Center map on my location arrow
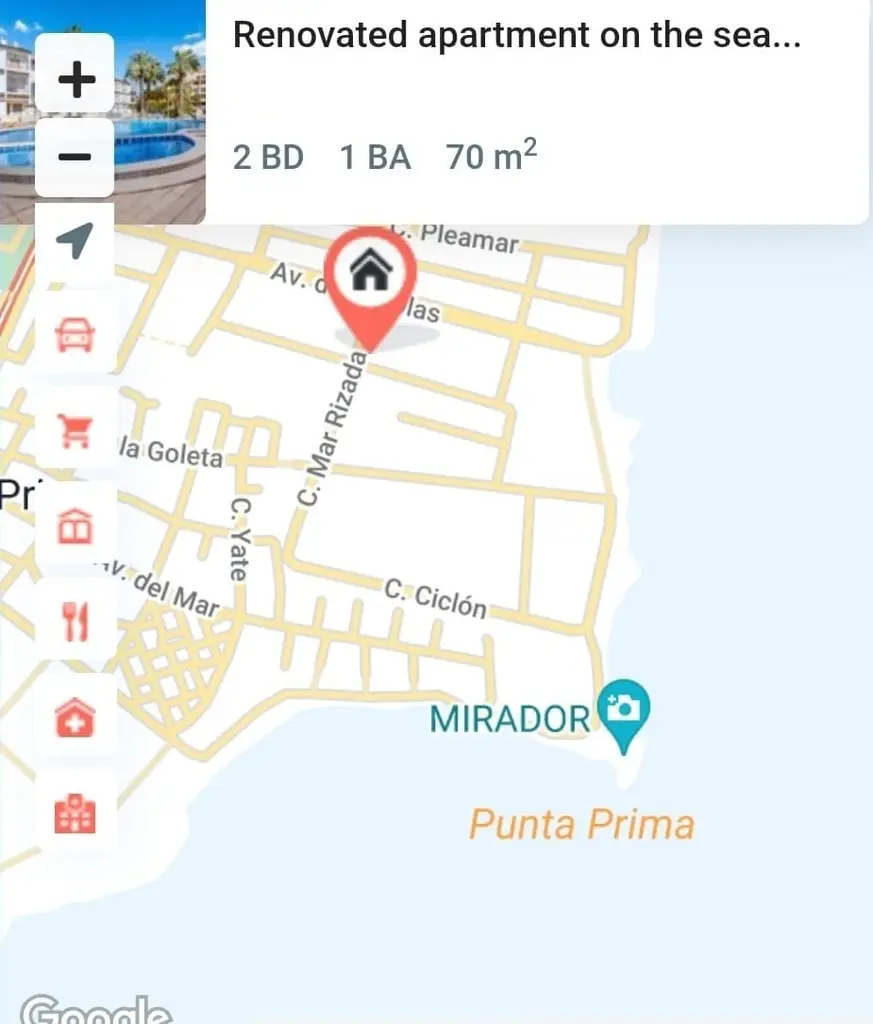This screenshot has width=873, height=1024. click(x=75, y=241)
